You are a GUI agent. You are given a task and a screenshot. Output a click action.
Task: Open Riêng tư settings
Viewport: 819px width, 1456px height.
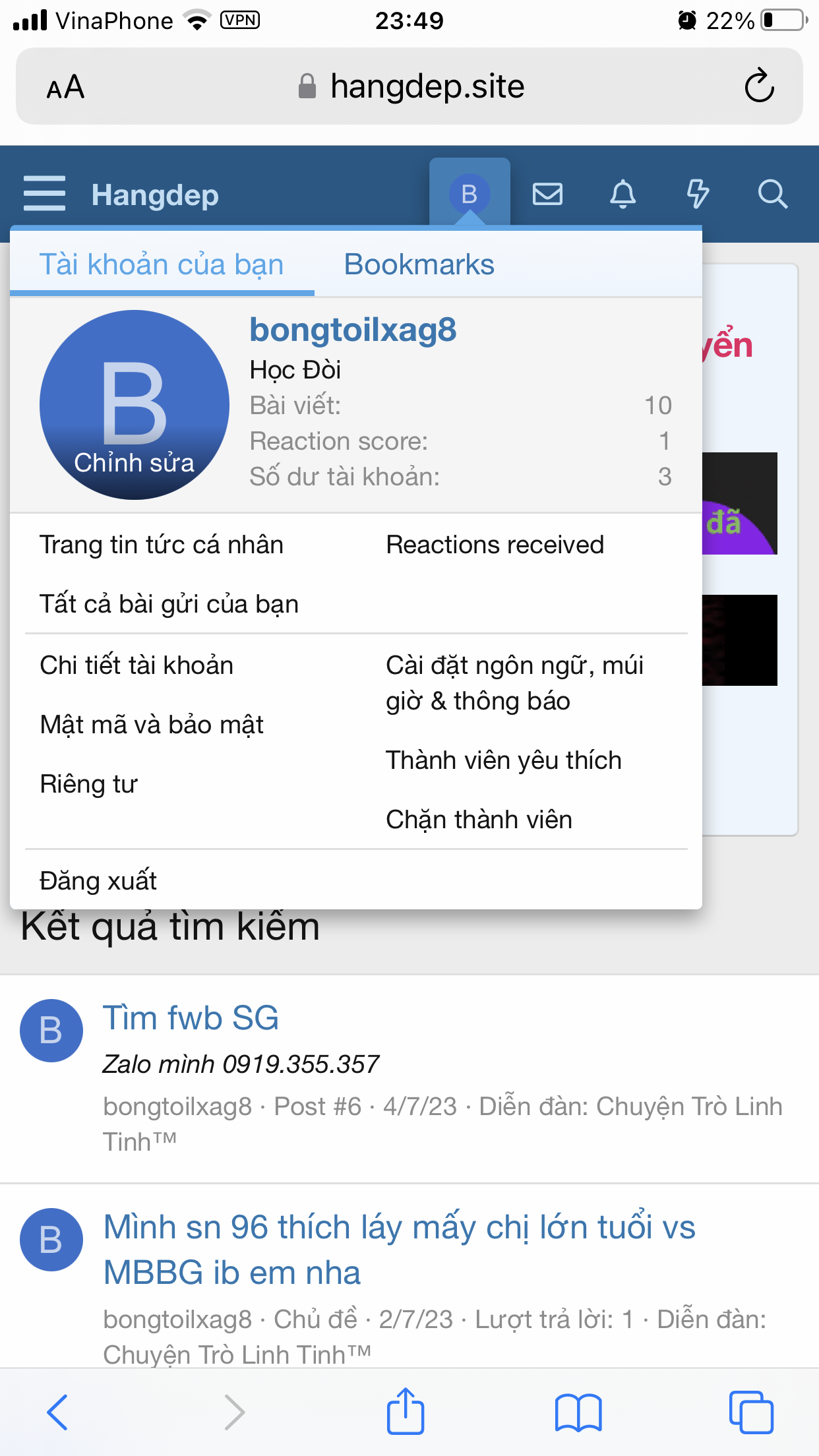88,784
